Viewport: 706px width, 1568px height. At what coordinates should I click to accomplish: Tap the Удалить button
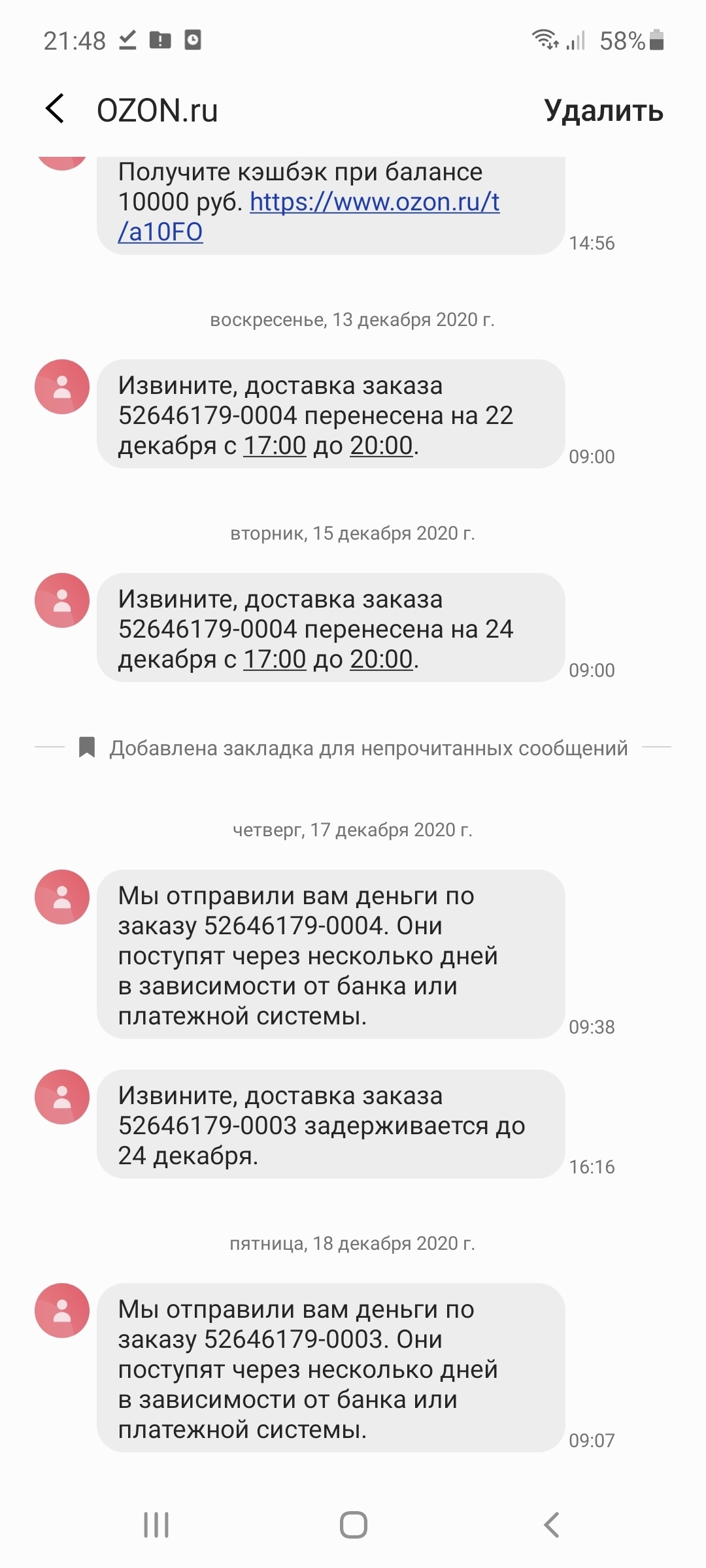pyautogui.click(x=603, y=110)
